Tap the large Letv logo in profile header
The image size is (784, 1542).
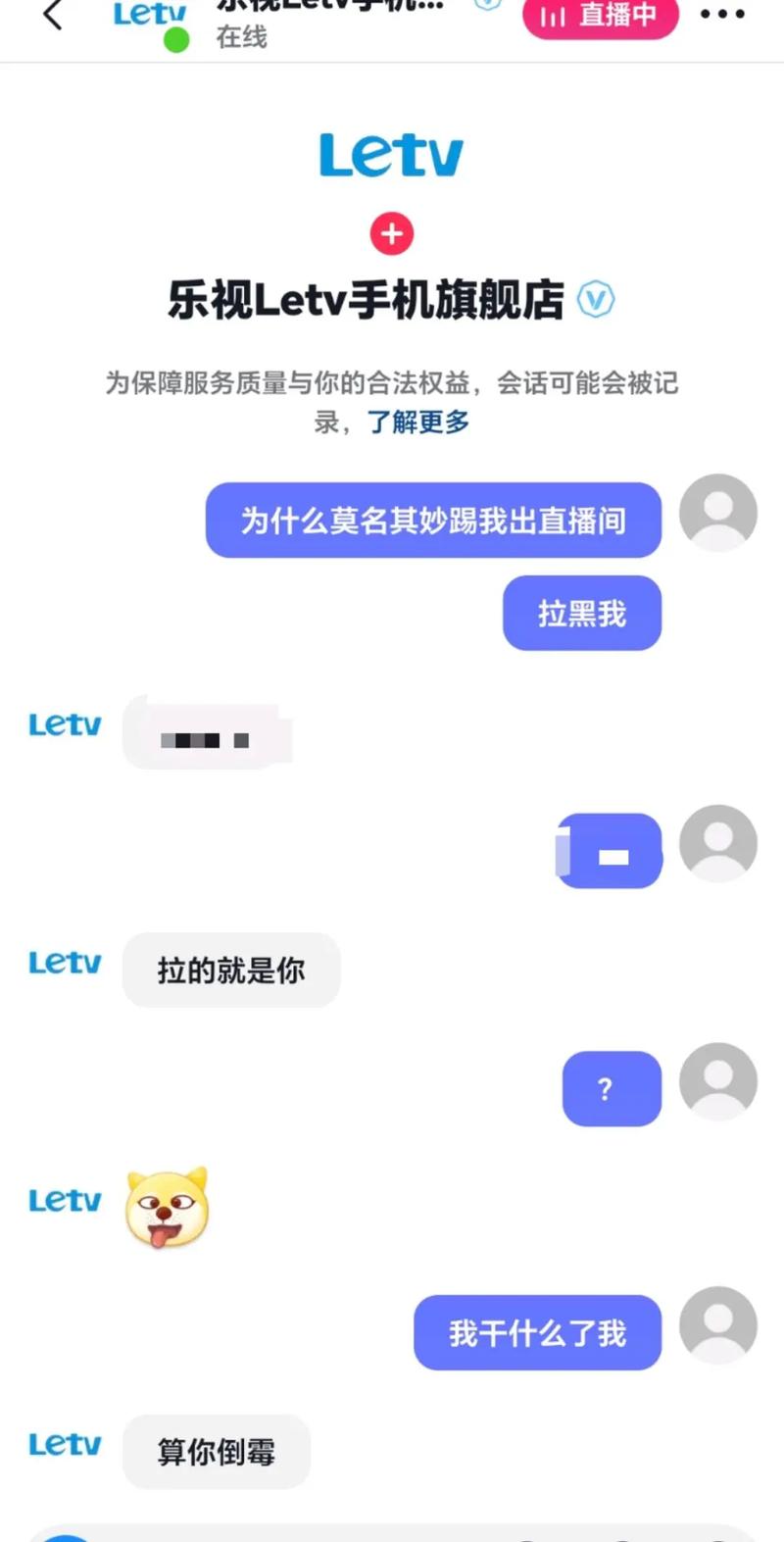[x=391, y=153]
